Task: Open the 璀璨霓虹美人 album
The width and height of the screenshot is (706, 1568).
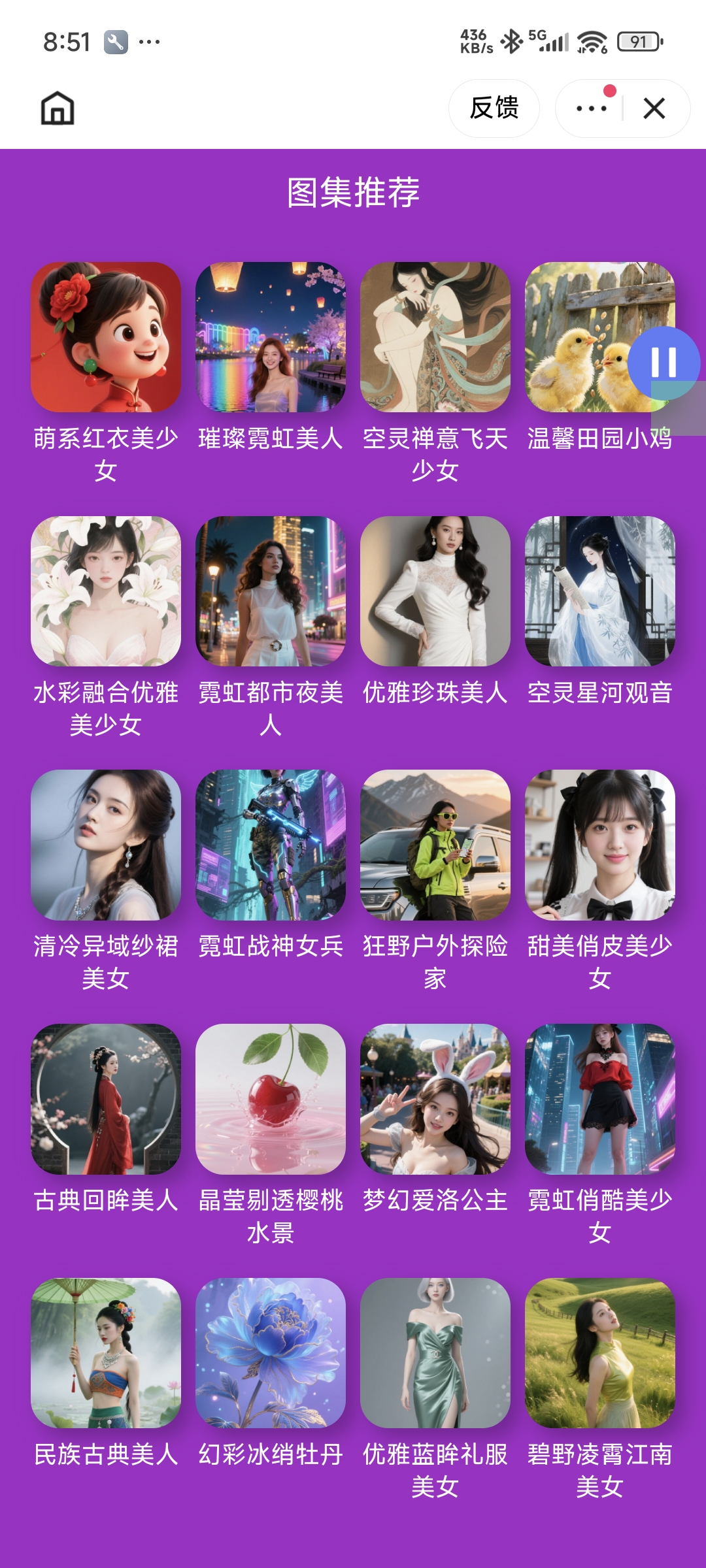Action: pyautogui.click(x=271, y=337)
